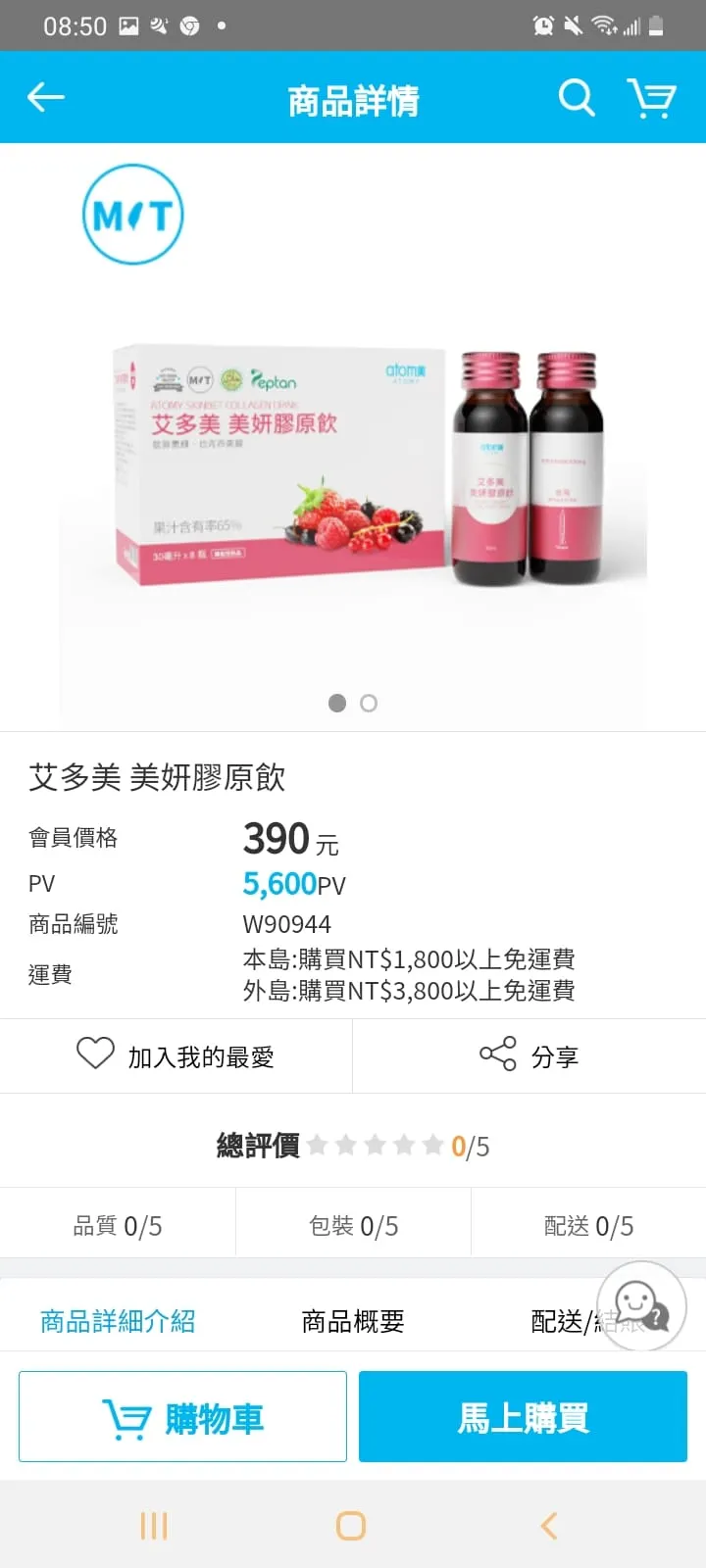This screenshot has height=1568, width=706.
Task: Tap the 品質 0/5 rating section
Action: (x=117, y=1224)
